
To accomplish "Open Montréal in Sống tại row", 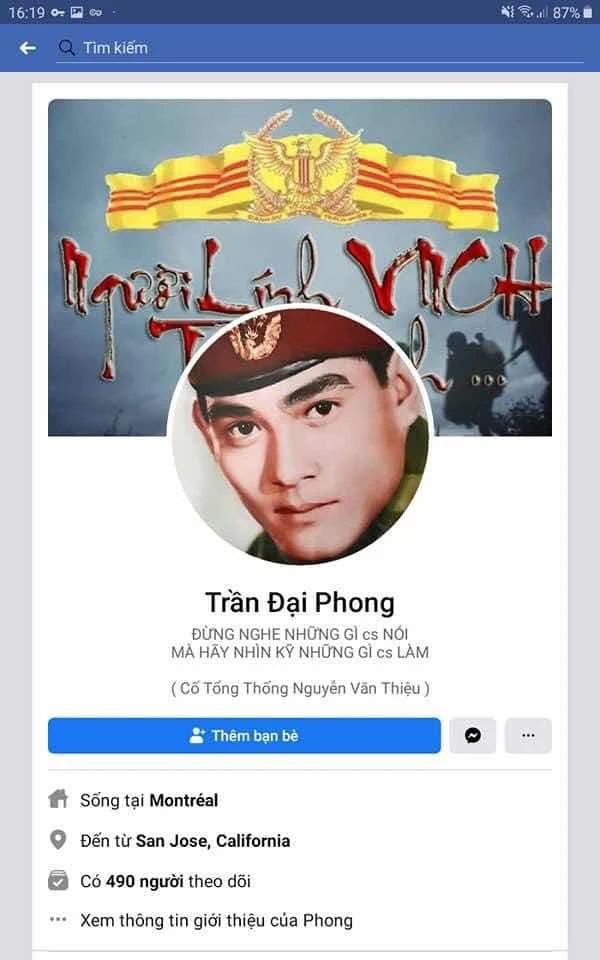I will (x=183, y=800).
